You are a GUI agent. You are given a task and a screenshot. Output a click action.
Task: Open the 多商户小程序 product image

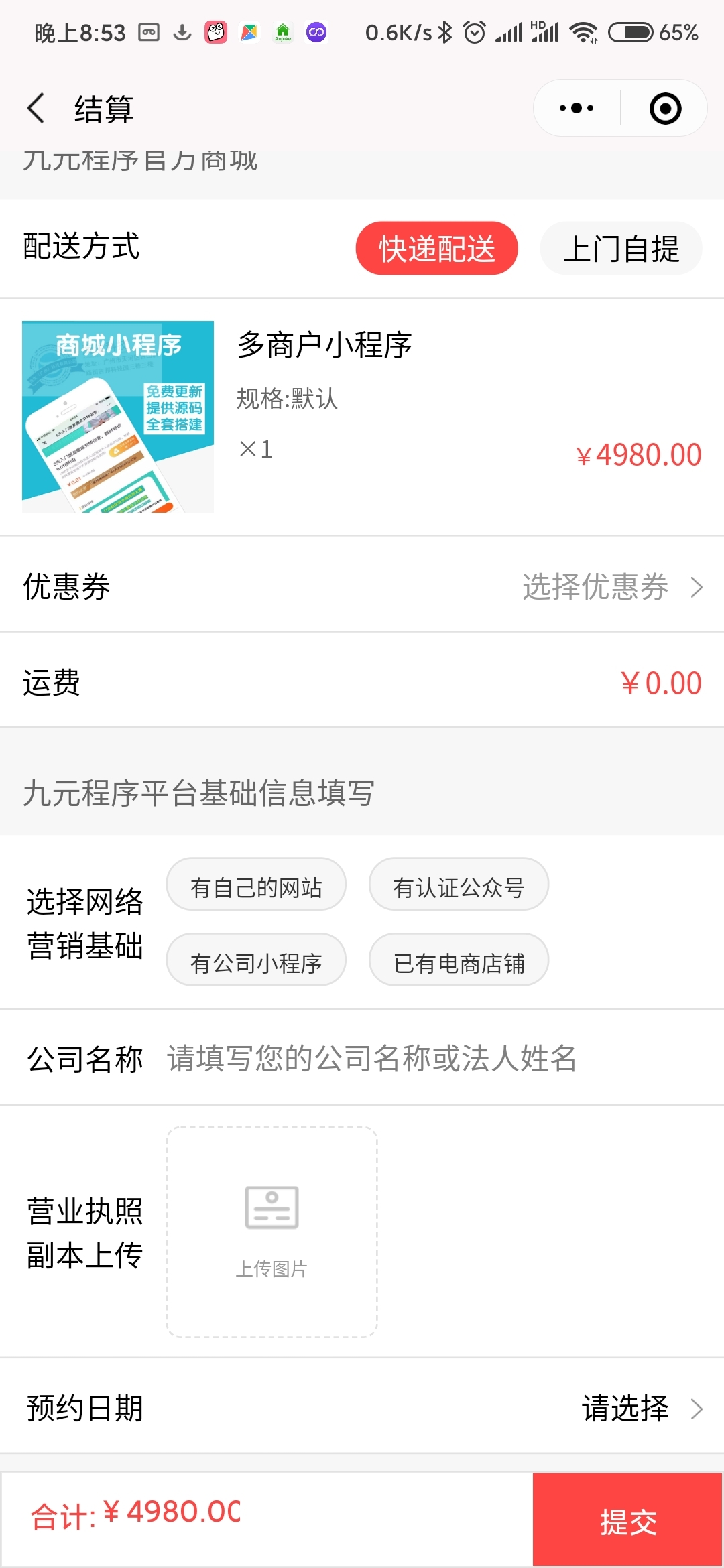[x=118, y=417]
